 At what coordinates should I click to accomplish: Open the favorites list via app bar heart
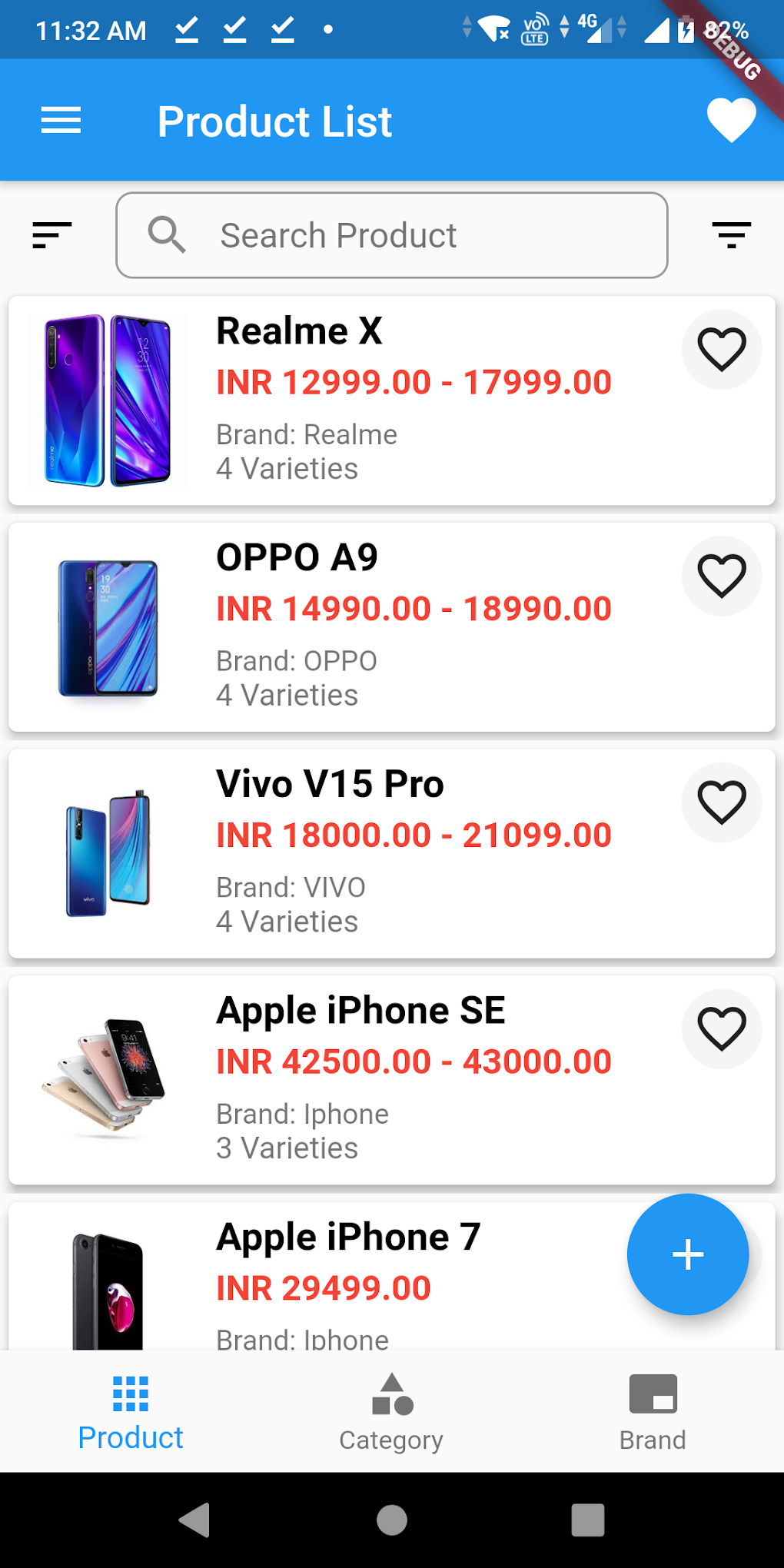point(730,120)
